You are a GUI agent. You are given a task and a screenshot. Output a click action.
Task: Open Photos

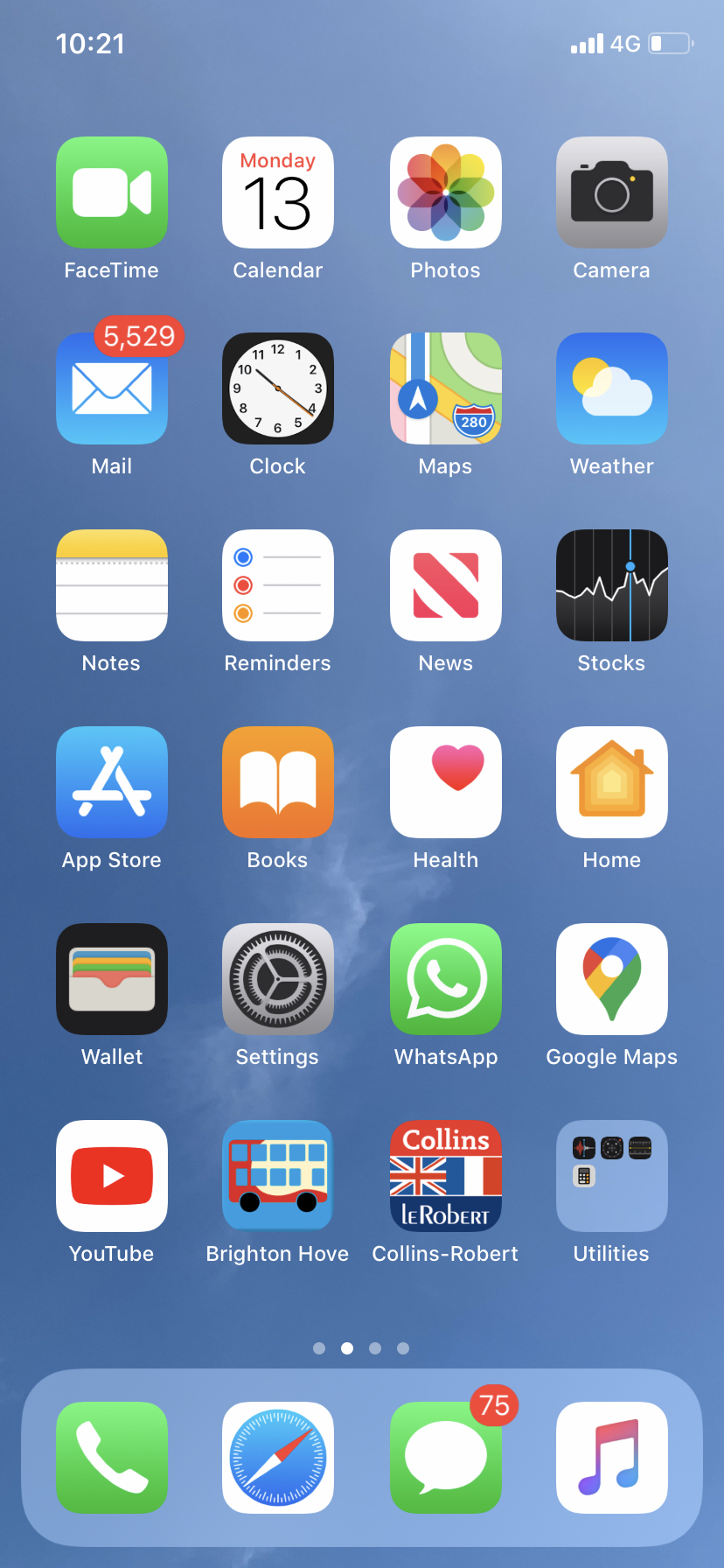pyautogui.click(x=446, y=192)
